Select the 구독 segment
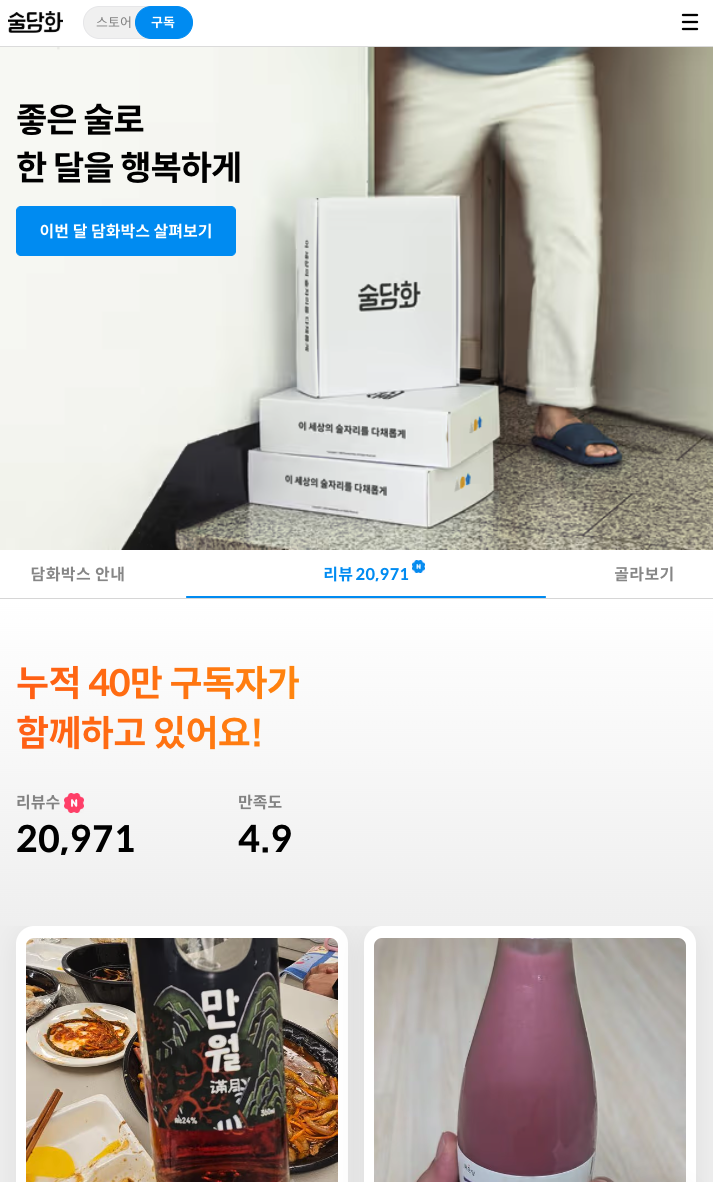713x1182 pixels. (x=163, y=22)
